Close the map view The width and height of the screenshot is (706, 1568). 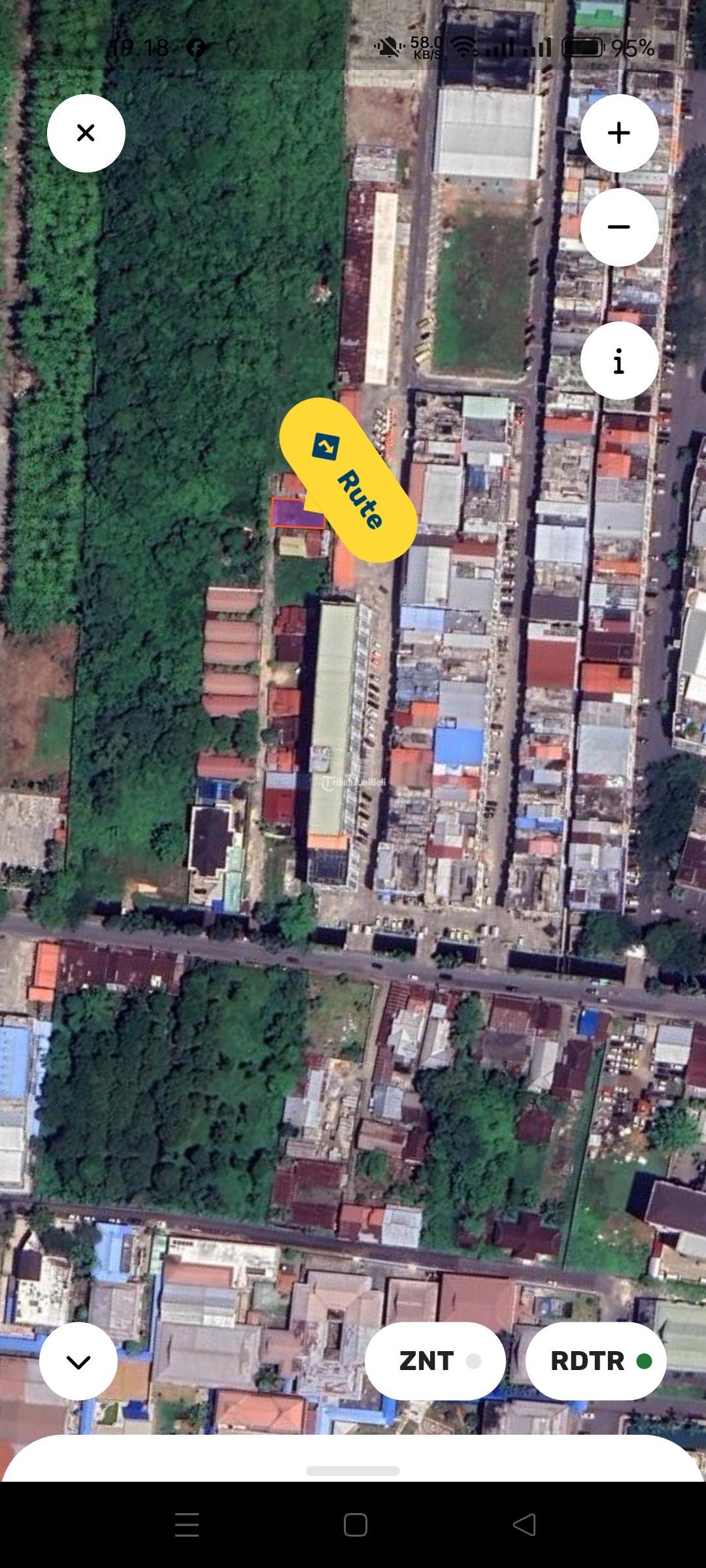pos(86,133)
